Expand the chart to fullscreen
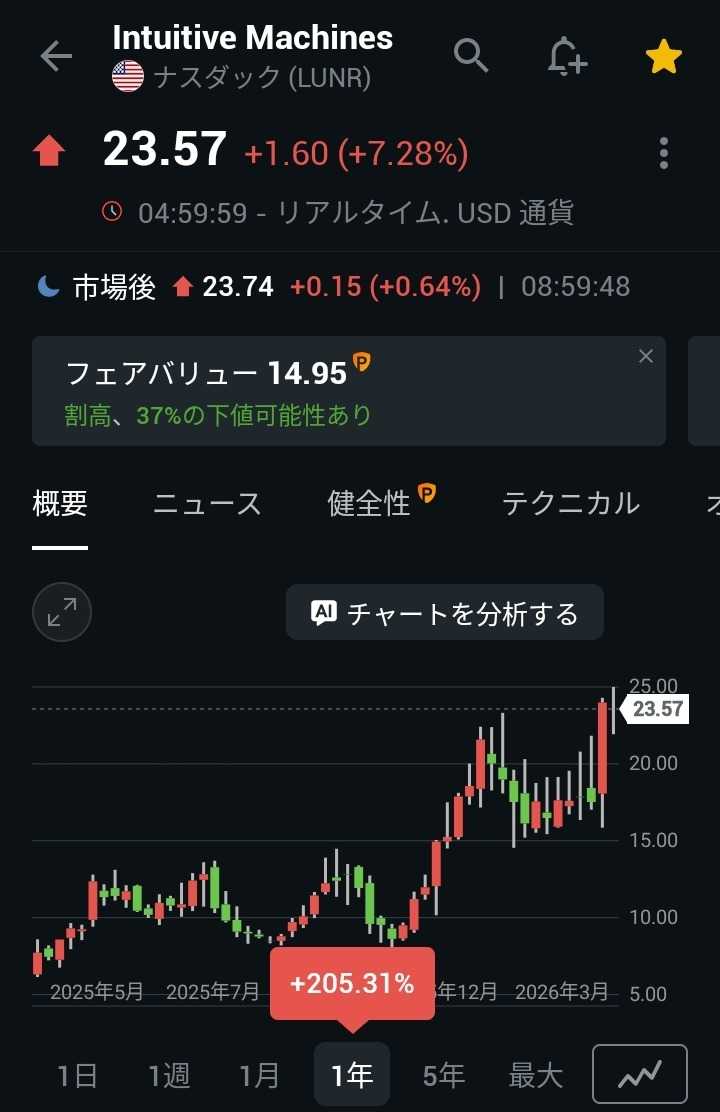The image size is (720, 1112). tap(62, 612)
